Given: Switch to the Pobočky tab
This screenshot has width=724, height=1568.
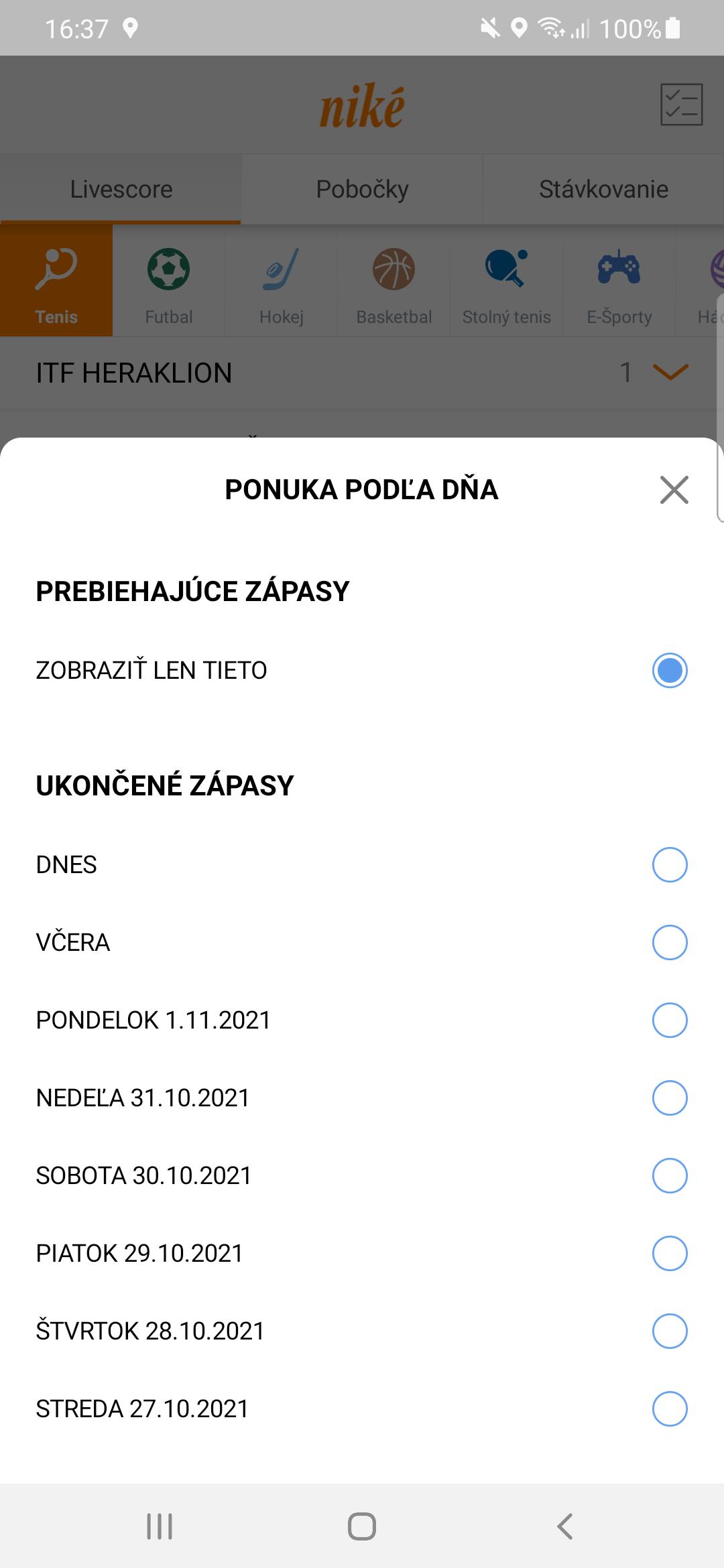Looking at the screenshot, I should (x=362, y=188).
